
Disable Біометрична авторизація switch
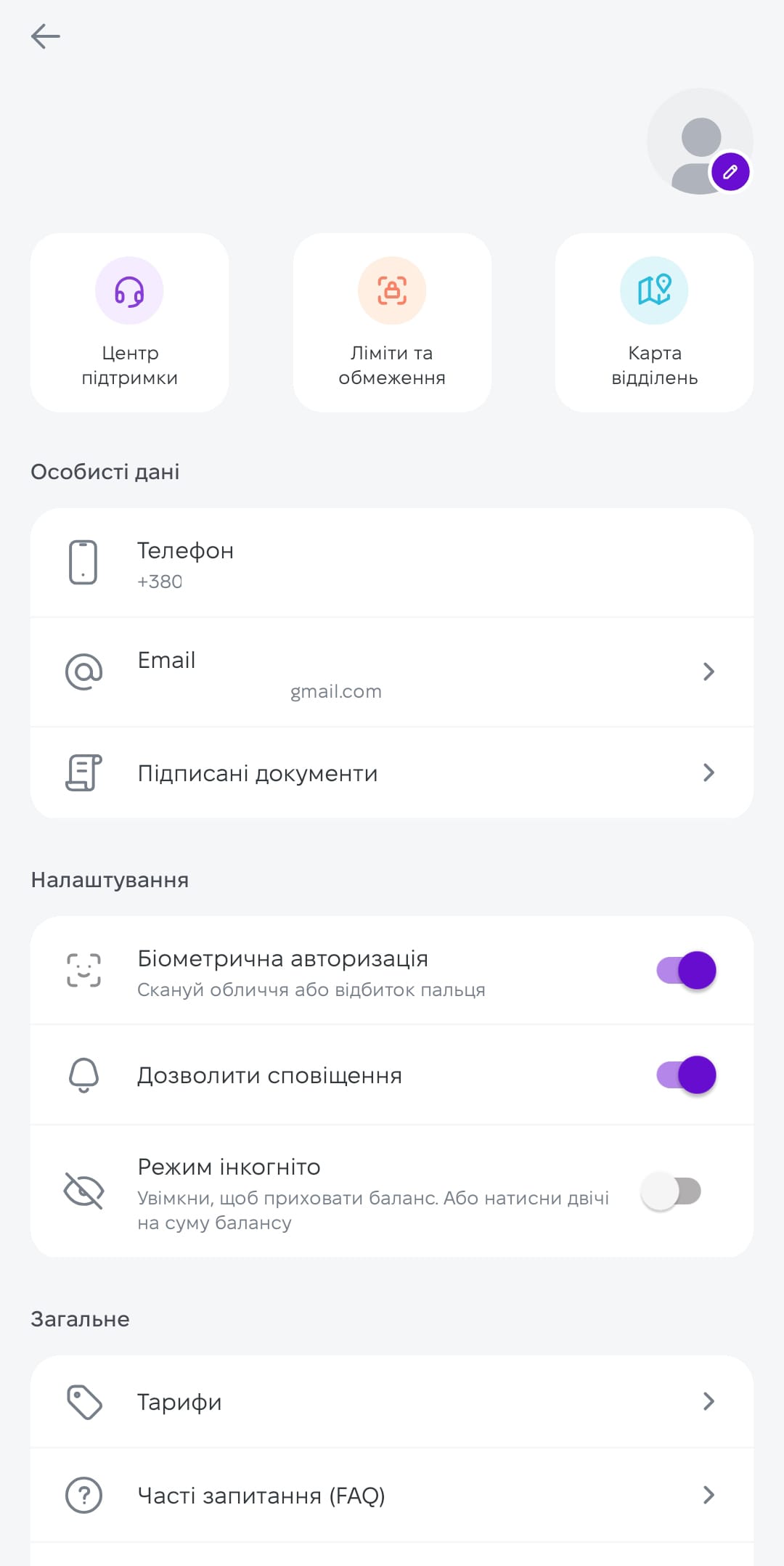tap(686, 970)
